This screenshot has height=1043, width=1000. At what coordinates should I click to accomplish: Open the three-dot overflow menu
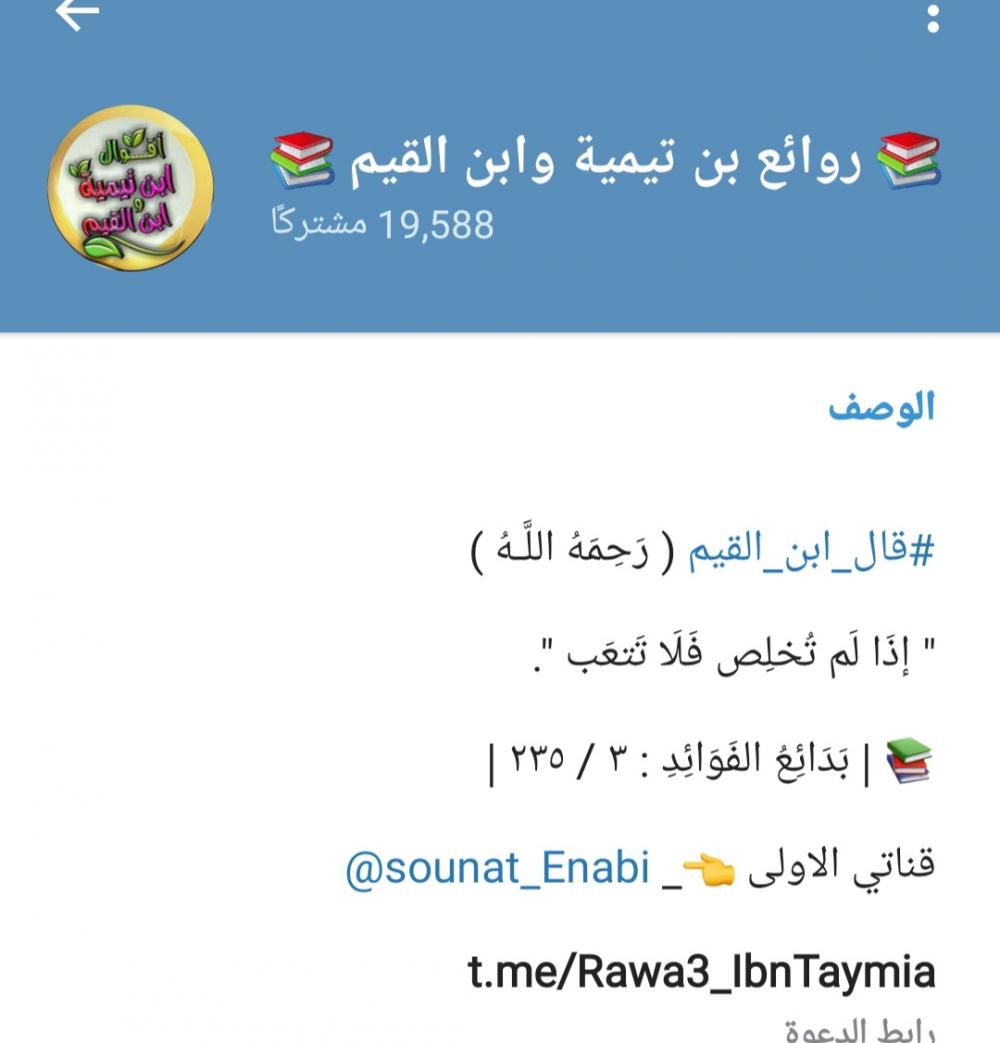[933, 16]
